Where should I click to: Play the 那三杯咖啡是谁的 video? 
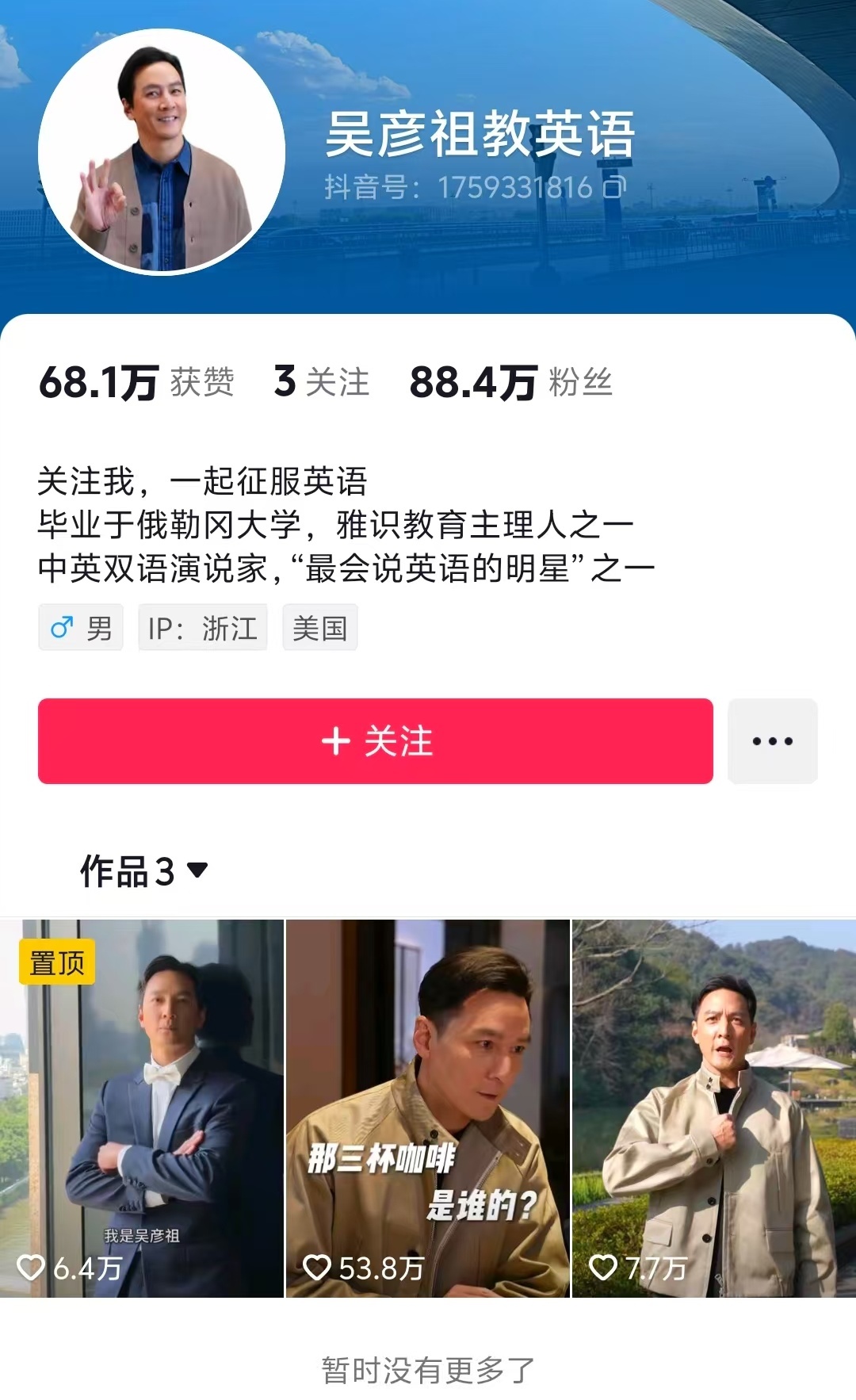[x=427, y=1107]
